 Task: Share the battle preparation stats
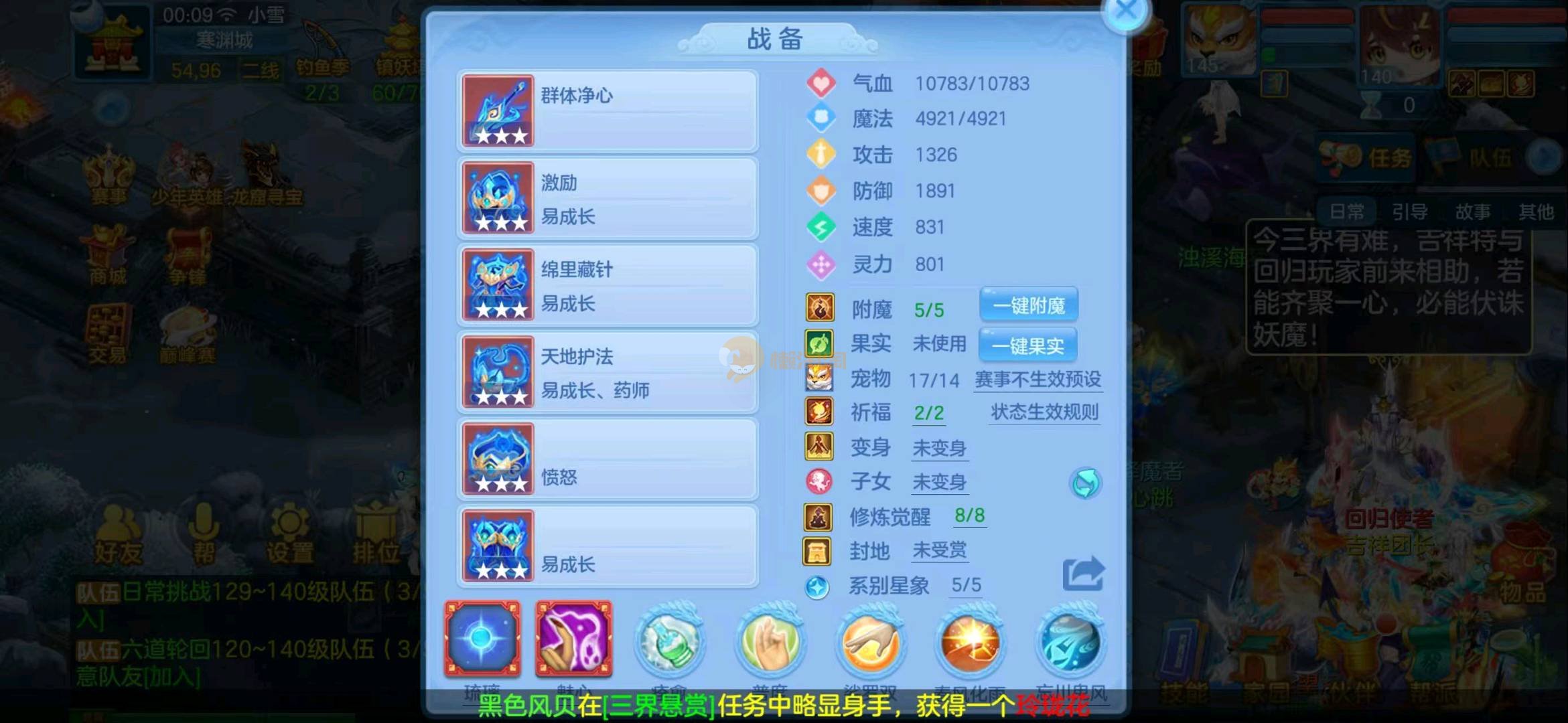pyautogui.click(x=1083, y=573)
